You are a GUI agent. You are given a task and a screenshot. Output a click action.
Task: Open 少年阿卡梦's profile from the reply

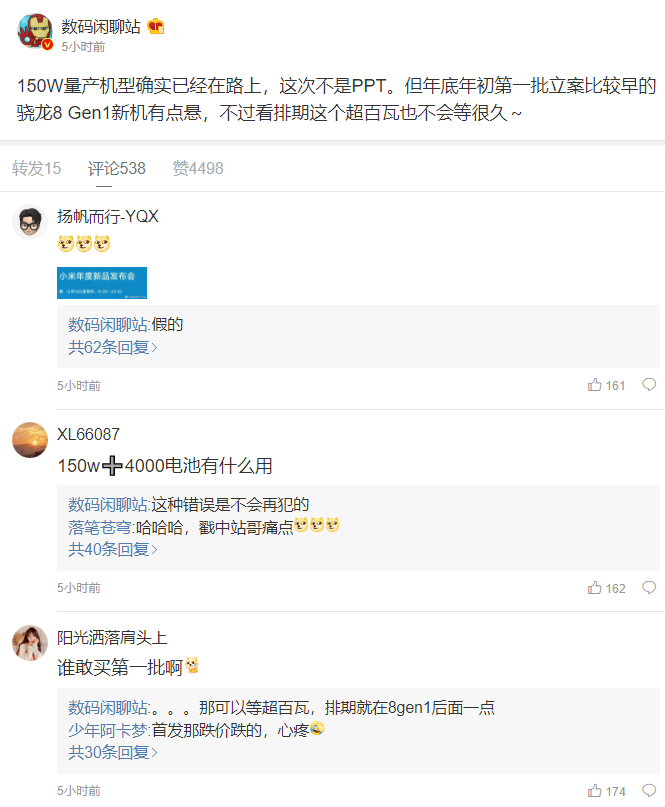[106, 730]
